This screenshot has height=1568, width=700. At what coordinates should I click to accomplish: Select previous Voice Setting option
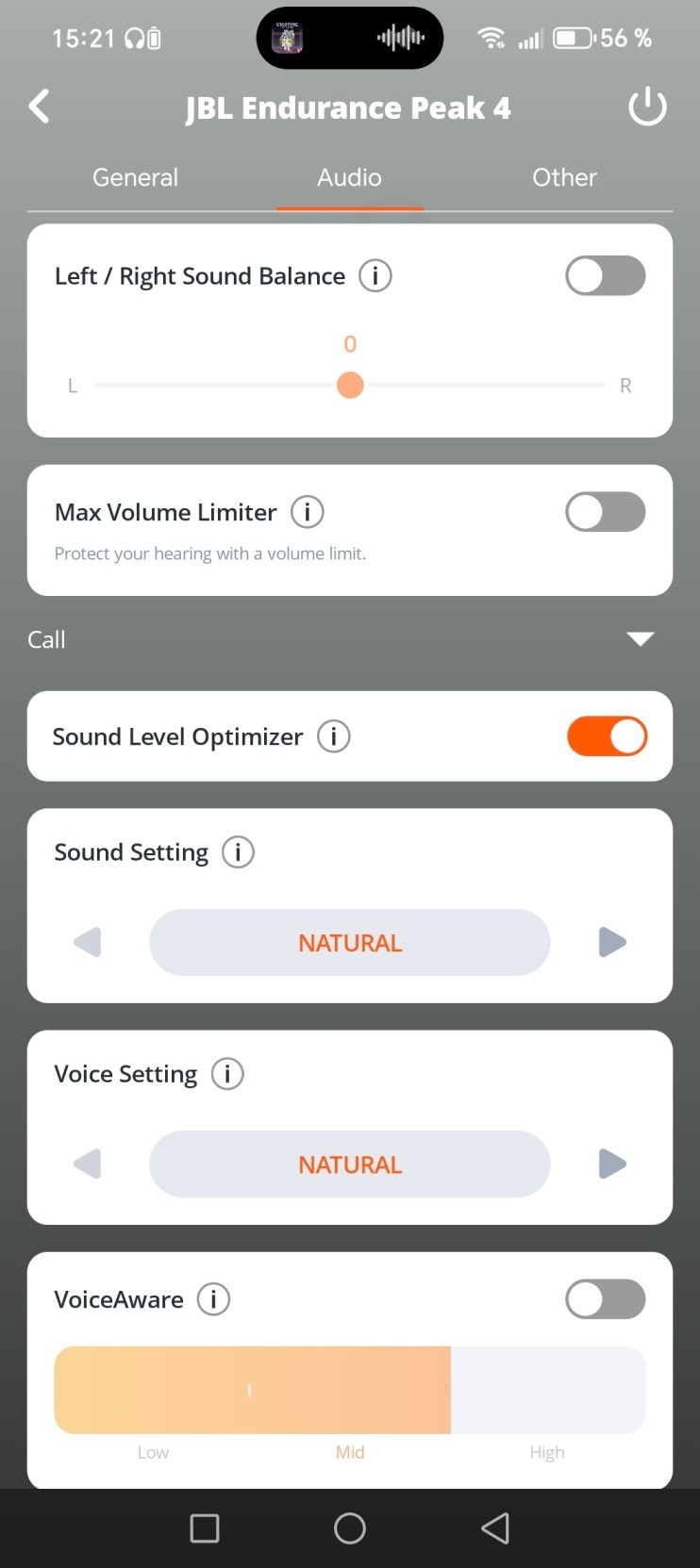coord(88,1164)
